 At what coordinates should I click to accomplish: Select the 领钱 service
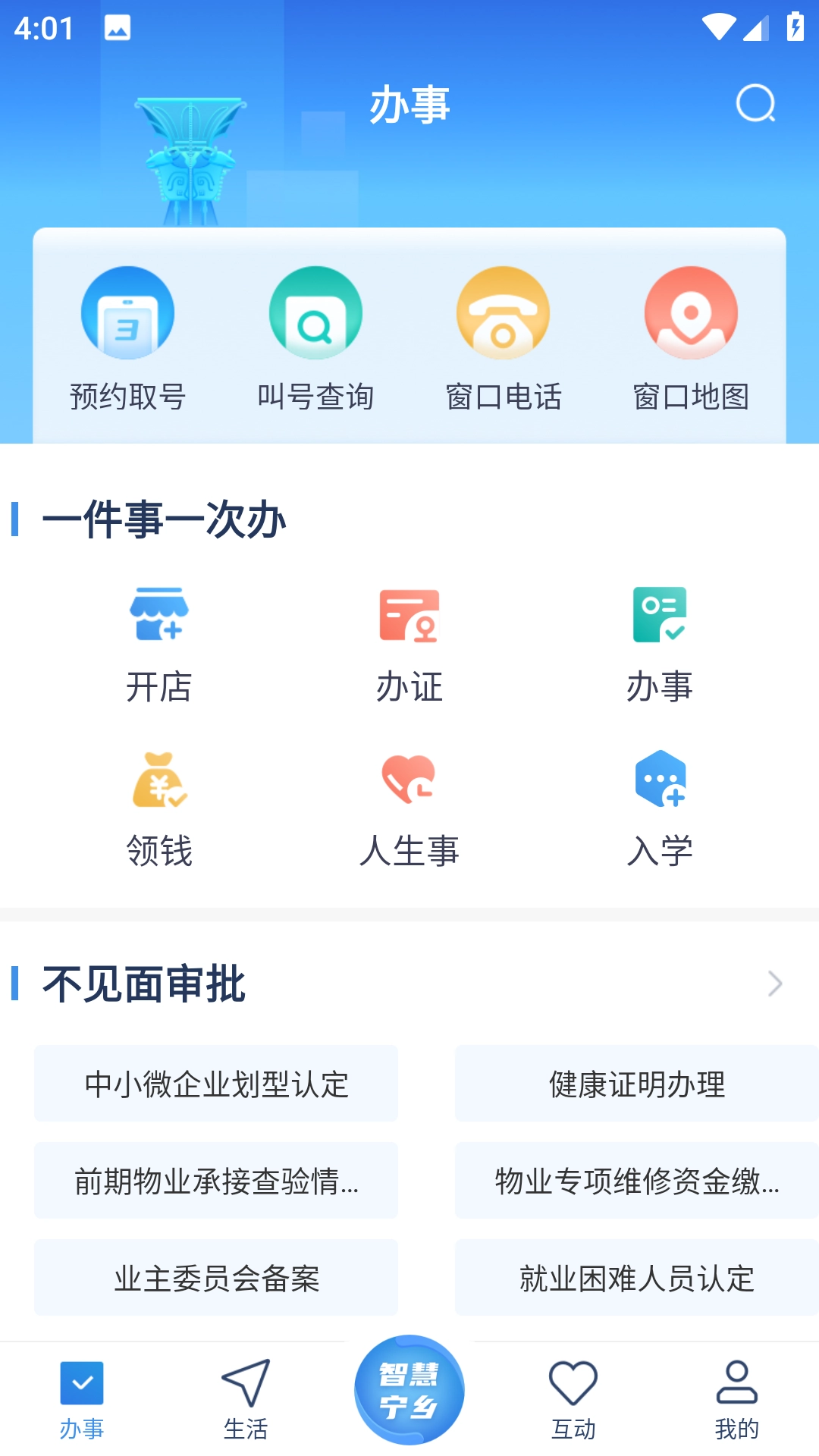click(x=159, y=808)
